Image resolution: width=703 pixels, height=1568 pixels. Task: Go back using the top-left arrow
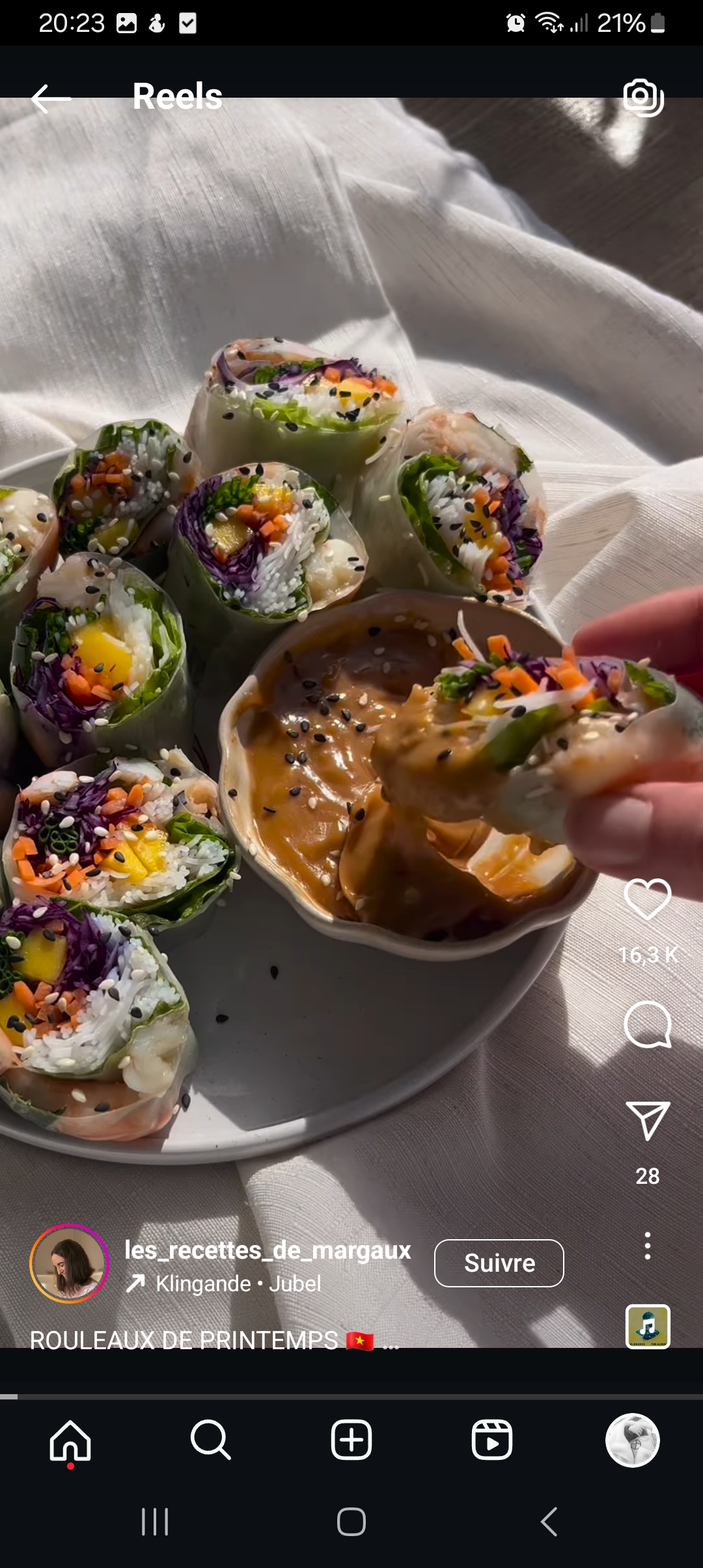(51, 98)
